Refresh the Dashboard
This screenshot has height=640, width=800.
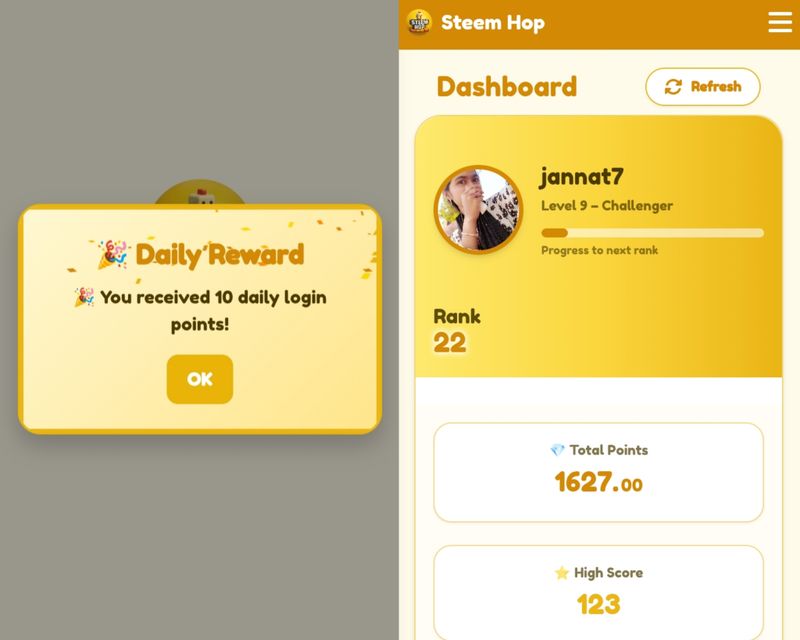702,87
